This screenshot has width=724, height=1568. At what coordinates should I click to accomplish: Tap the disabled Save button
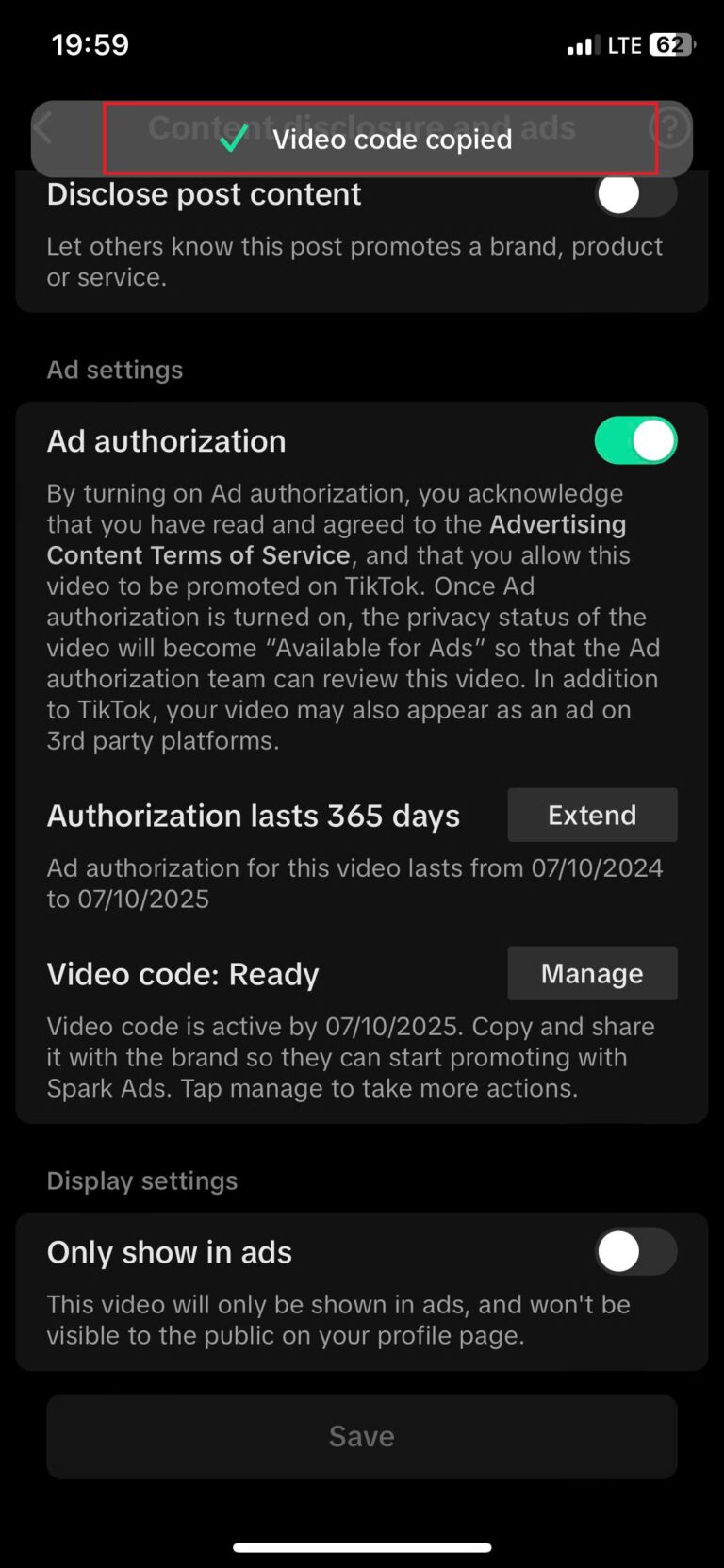tap(362, 1436)
